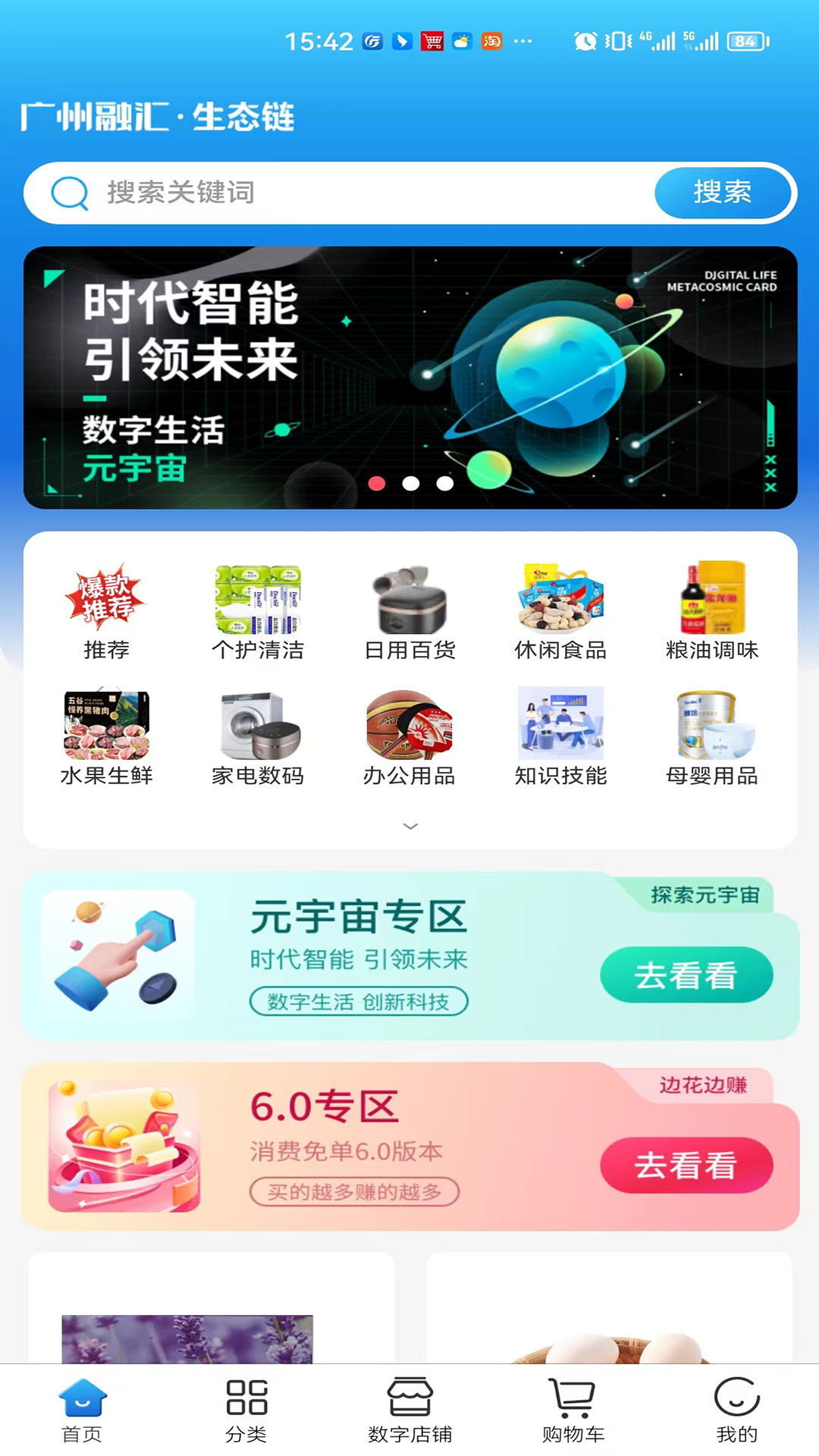Image resolution: width=819 pixels, height=1456 pixels.
Task: Switch to the 数字店铺 tab
Action: pos(410,1411)
